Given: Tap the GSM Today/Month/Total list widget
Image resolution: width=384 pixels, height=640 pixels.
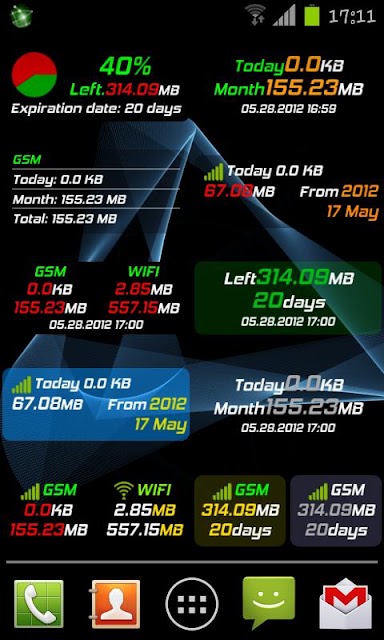Looking at the screenshot, I should (x=96, y=189).
